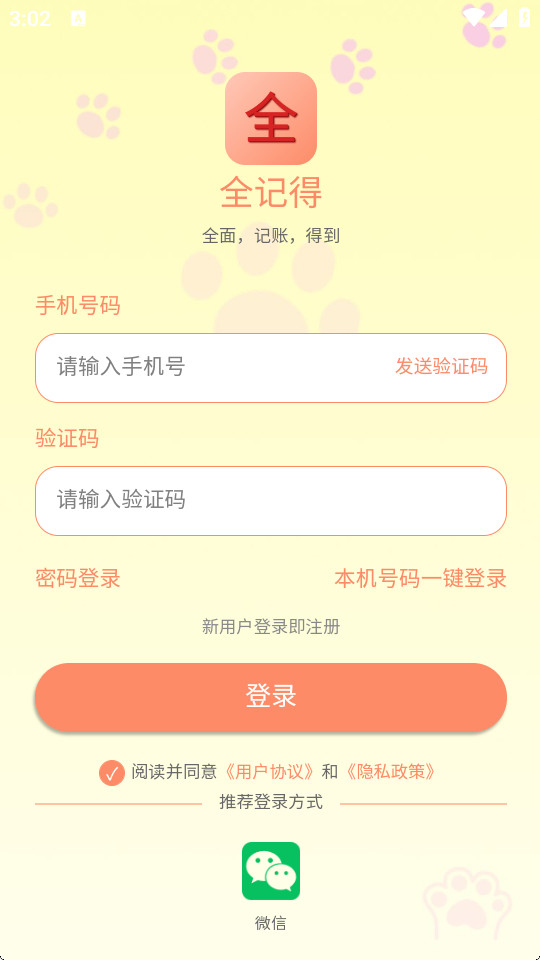Open the 用户协议 user agreement

click(x=269, y=772)
